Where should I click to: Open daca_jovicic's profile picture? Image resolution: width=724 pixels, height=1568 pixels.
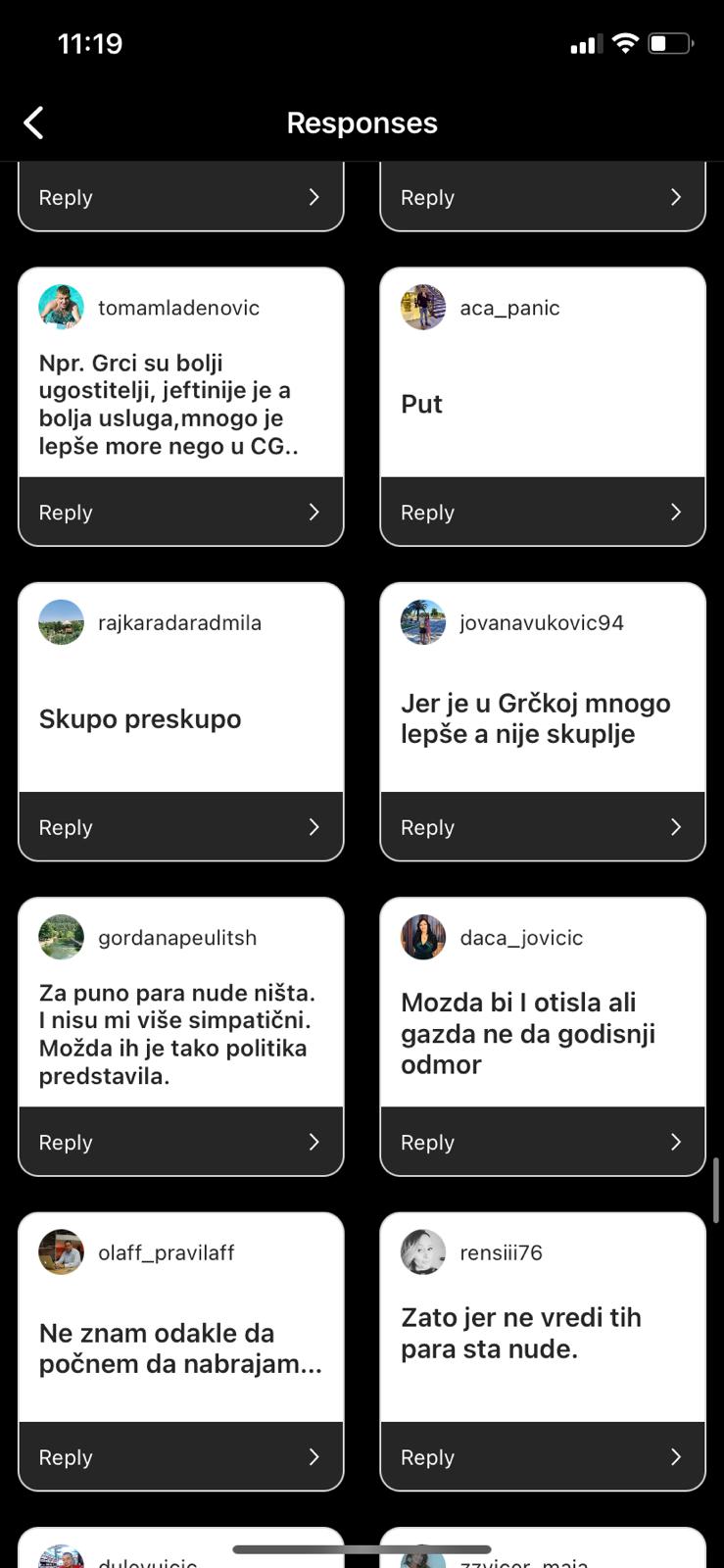422,937
